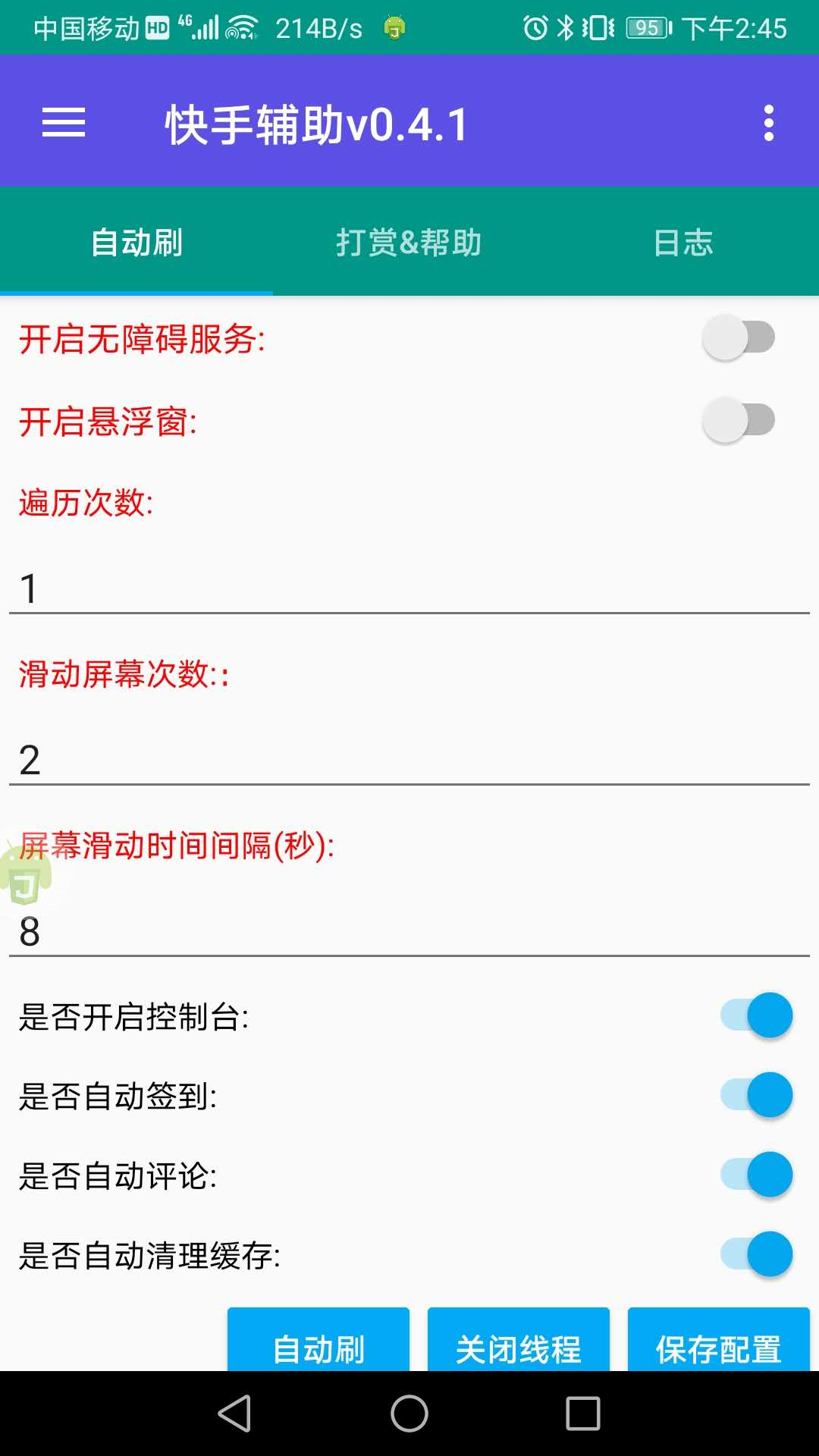Go back using system navigation

(235, 1414)
